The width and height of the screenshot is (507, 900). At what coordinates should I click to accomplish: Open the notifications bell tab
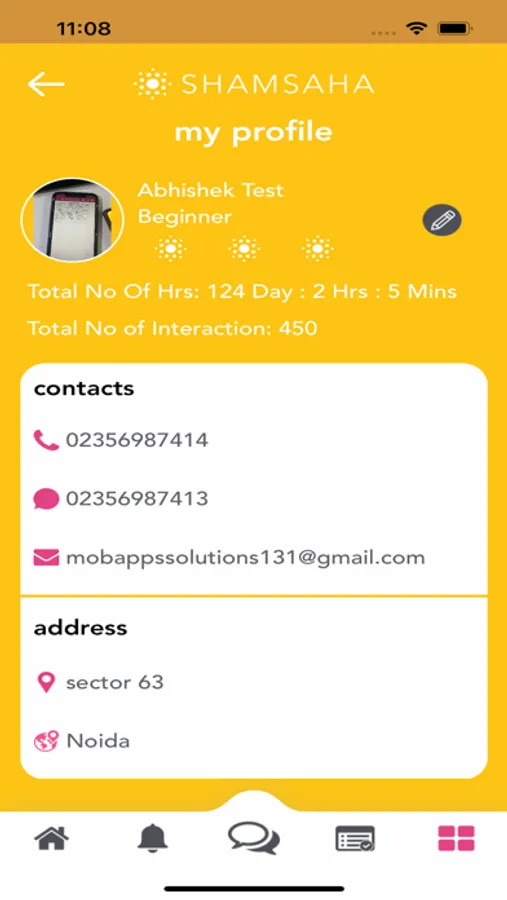click(x=152, y=839)
